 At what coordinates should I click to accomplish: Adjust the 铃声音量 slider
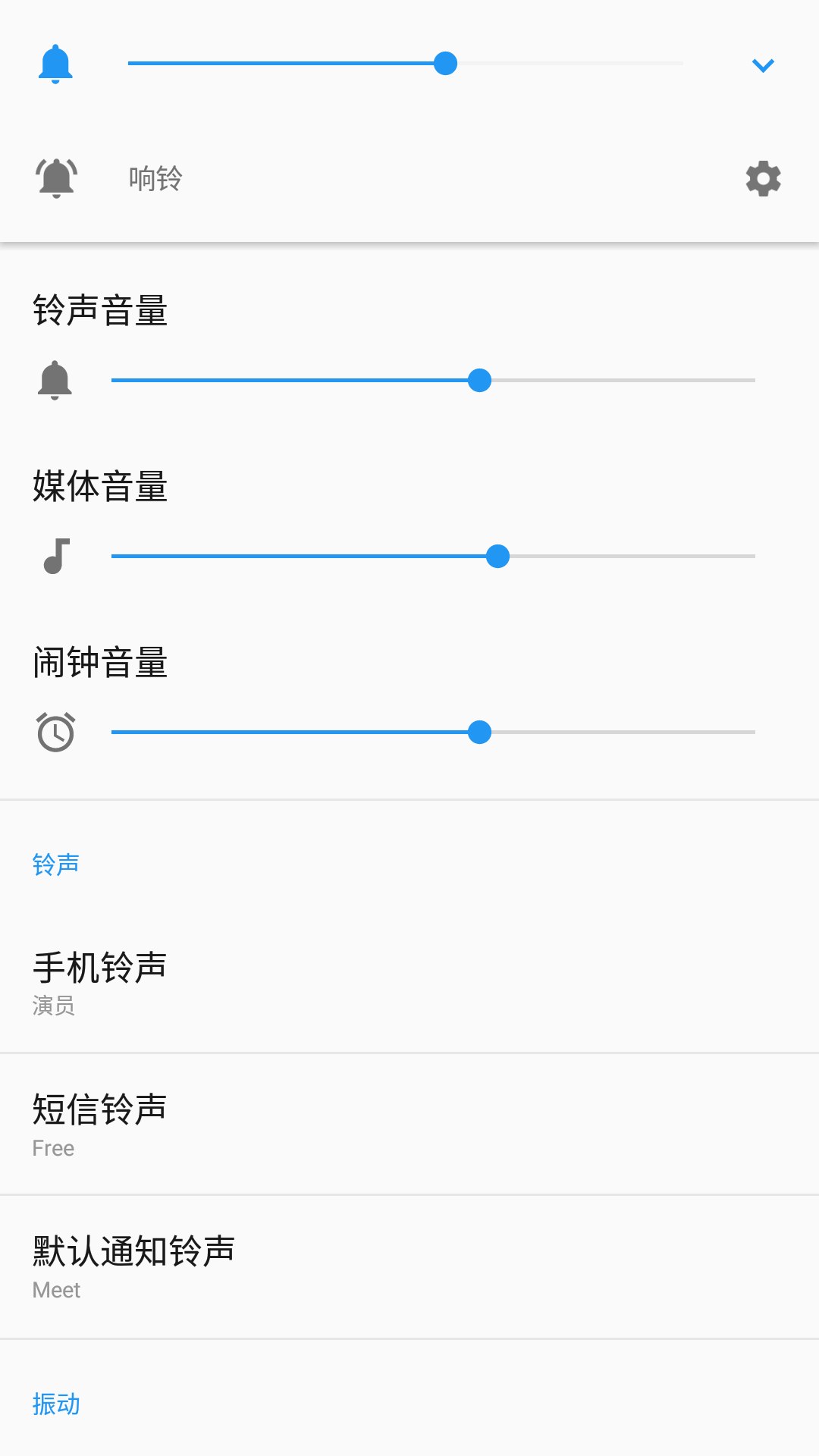[x=479, y=380]
